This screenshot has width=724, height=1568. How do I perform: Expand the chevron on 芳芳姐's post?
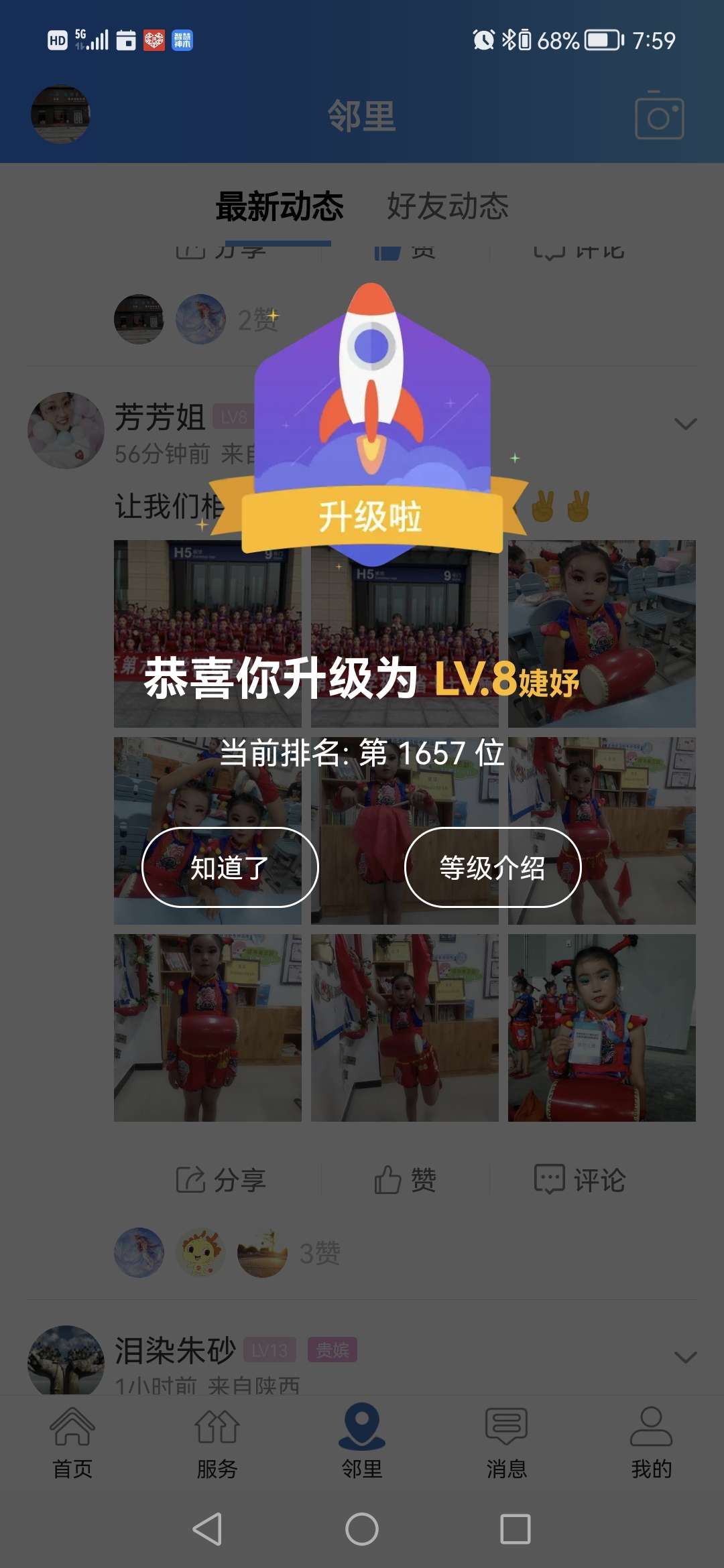pos(685,423)
